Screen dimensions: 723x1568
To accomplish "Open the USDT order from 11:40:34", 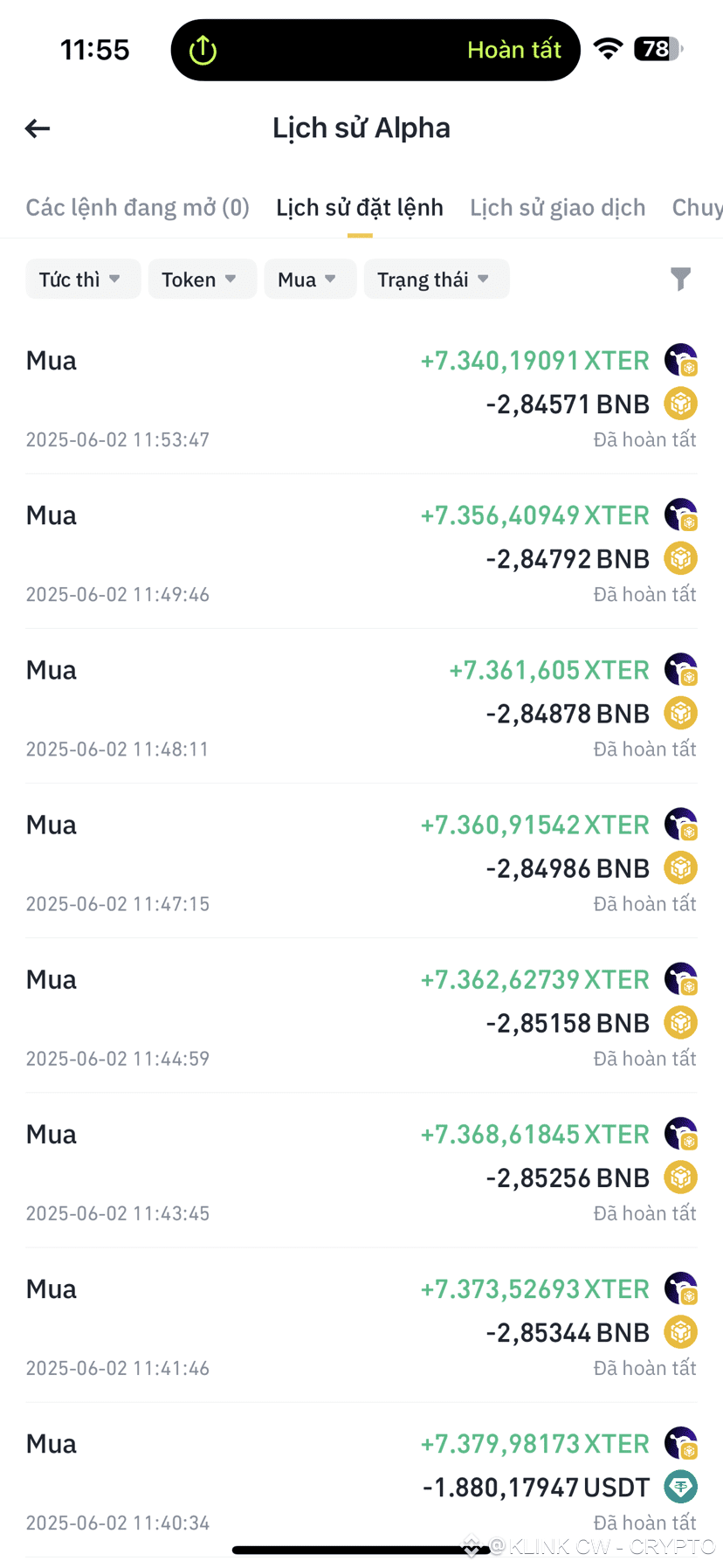I will coord(361,1480).
